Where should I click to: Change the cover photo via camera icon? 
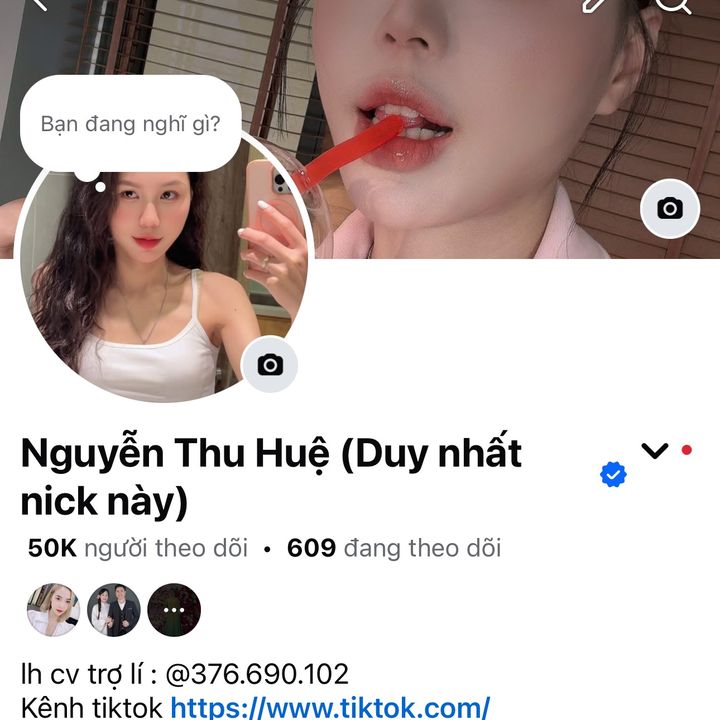[x=669, y=209]
